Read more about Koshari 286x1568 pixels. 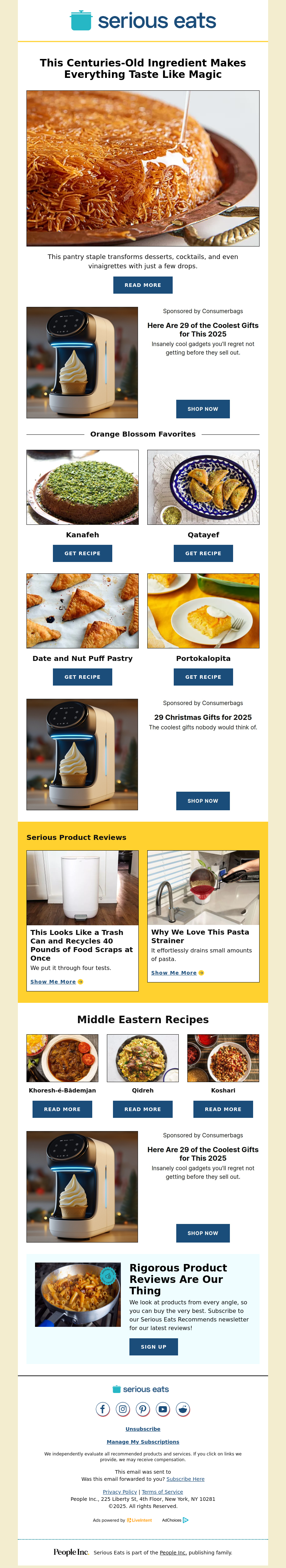223,1109
